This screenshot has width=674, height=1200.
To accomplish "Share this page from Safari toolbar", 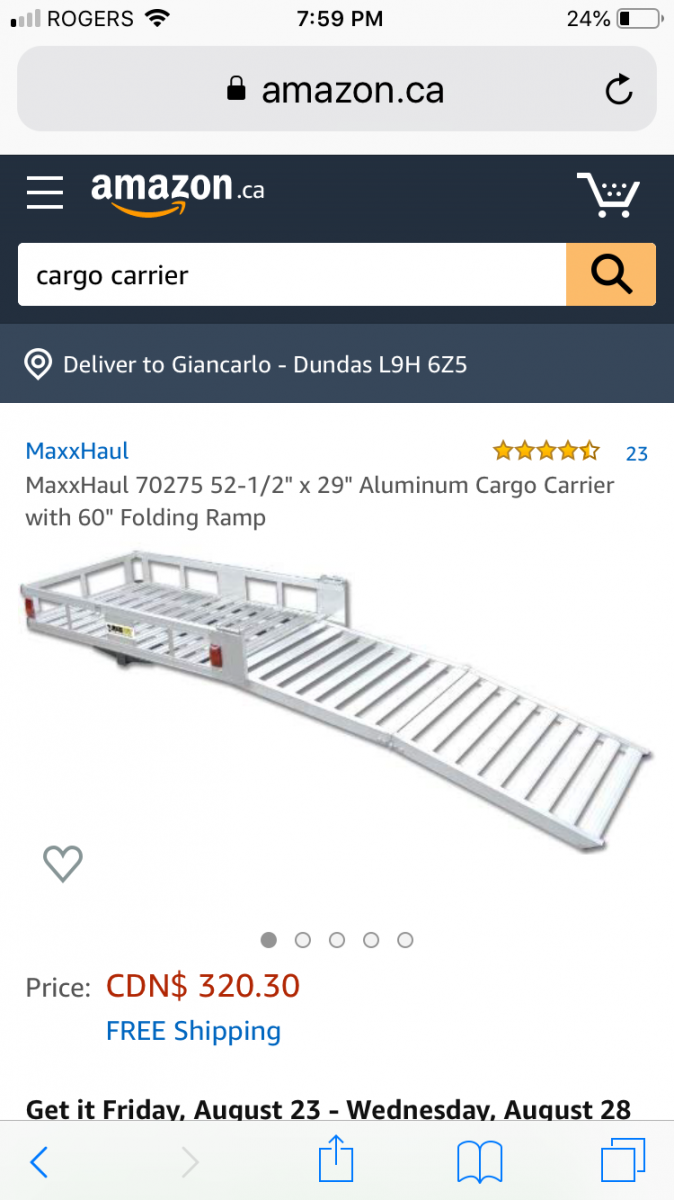I will [336, 1160].
